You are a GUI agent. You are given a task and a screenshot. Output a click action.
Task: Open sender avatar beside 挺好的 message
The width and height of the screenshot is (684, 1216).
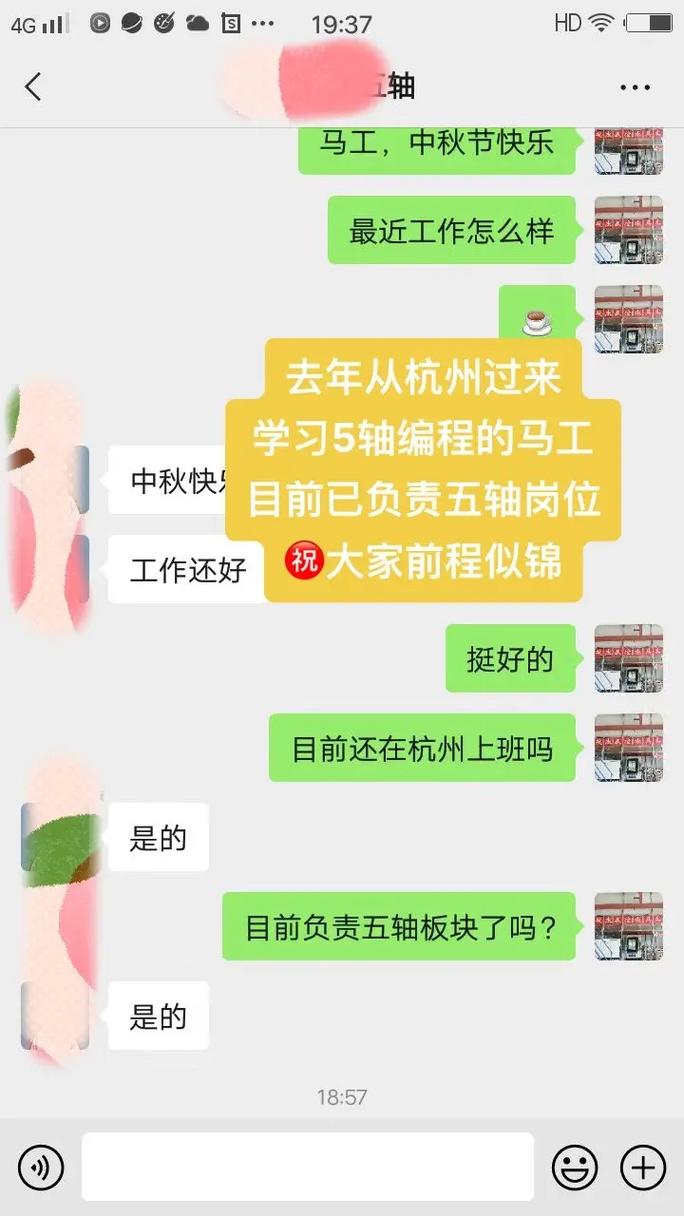pos(628,658)
